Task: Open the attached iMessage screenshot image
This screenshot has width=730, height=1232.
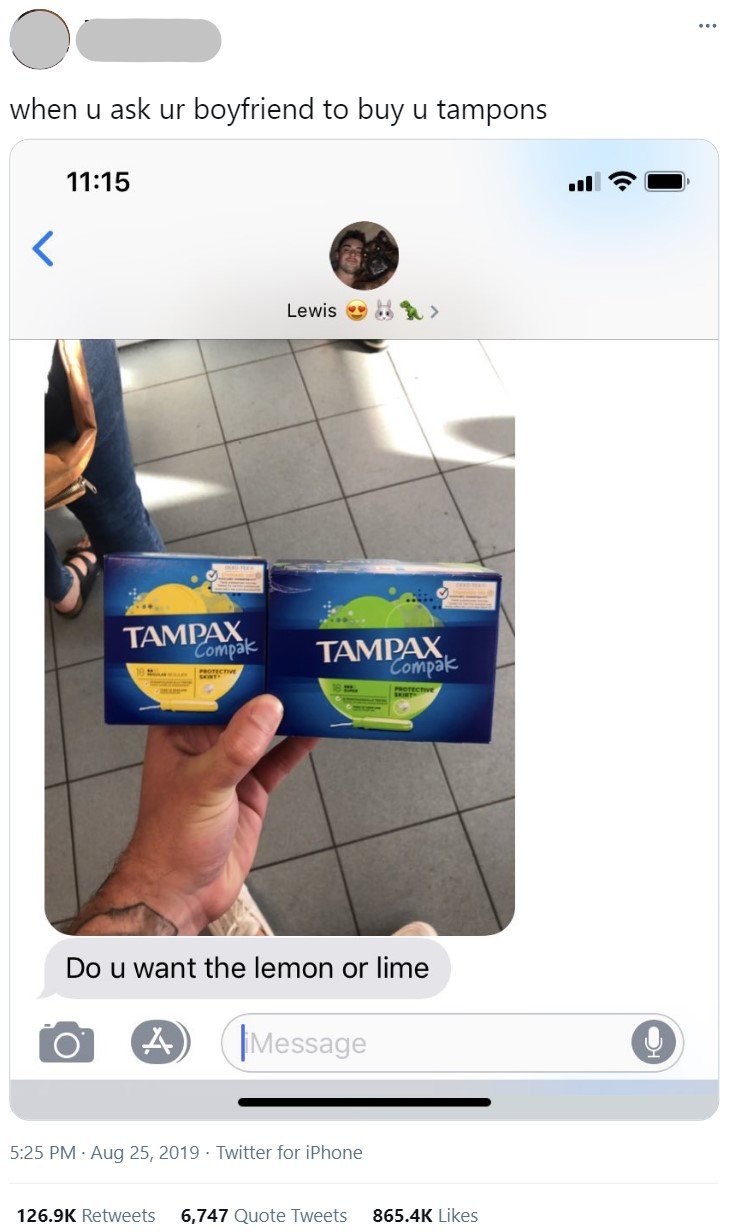Action: tap(364, 630)
